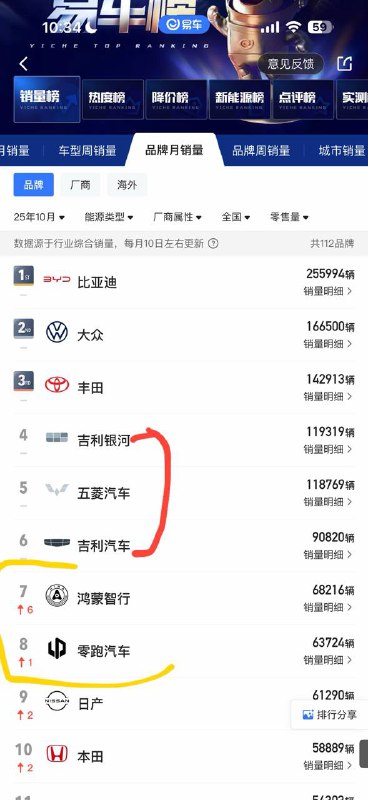Viewport: 368px width, 800px height.
Task: Select the 海外 filter chip
Action: [127, 185]
